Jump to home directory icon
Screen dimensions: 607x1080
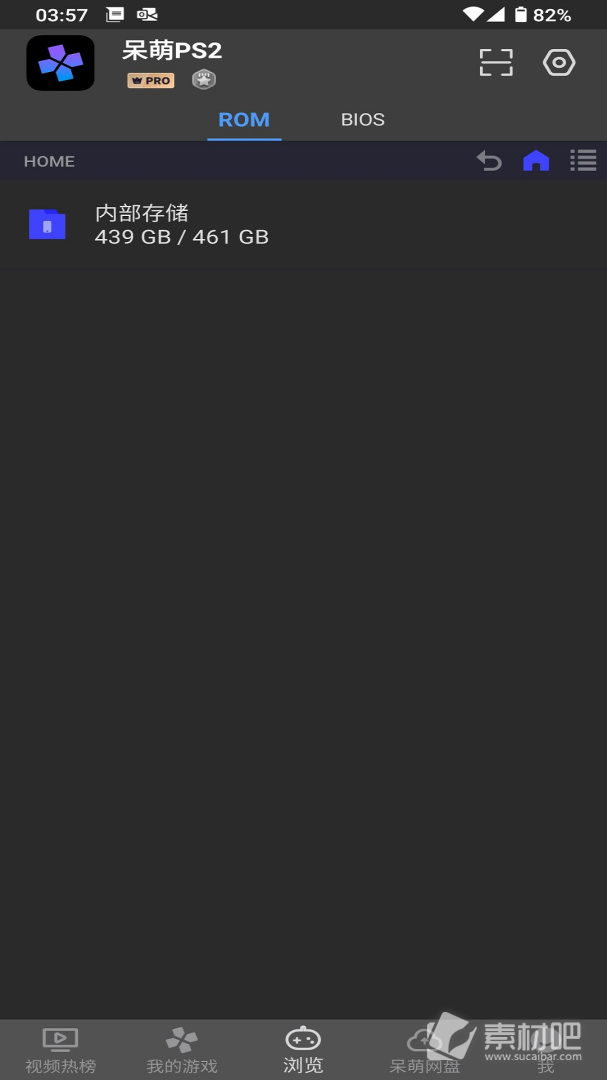[536, 161]
